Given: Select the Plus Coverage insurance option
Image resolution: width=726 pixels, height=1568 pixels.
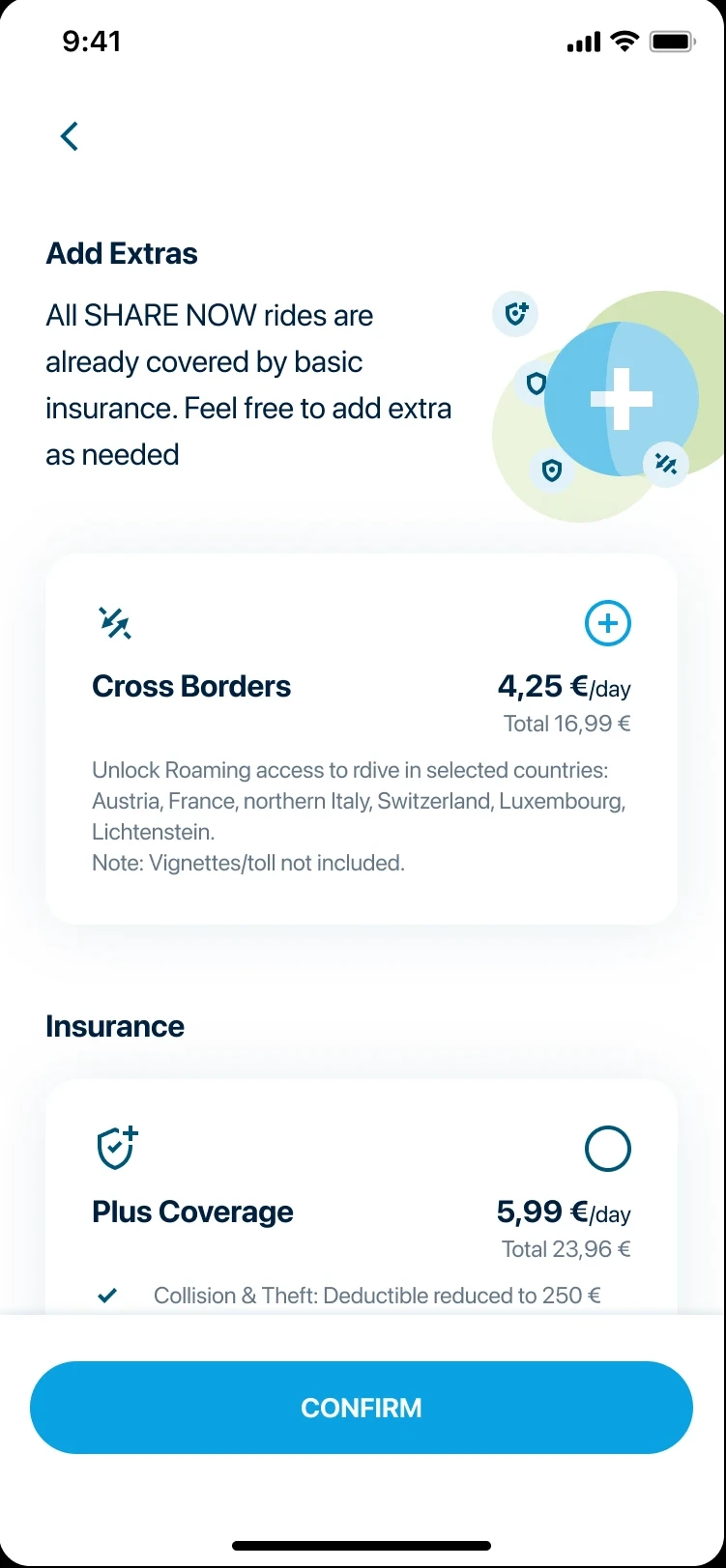Looking at the screenshot, I should [x=608, y=1149].
